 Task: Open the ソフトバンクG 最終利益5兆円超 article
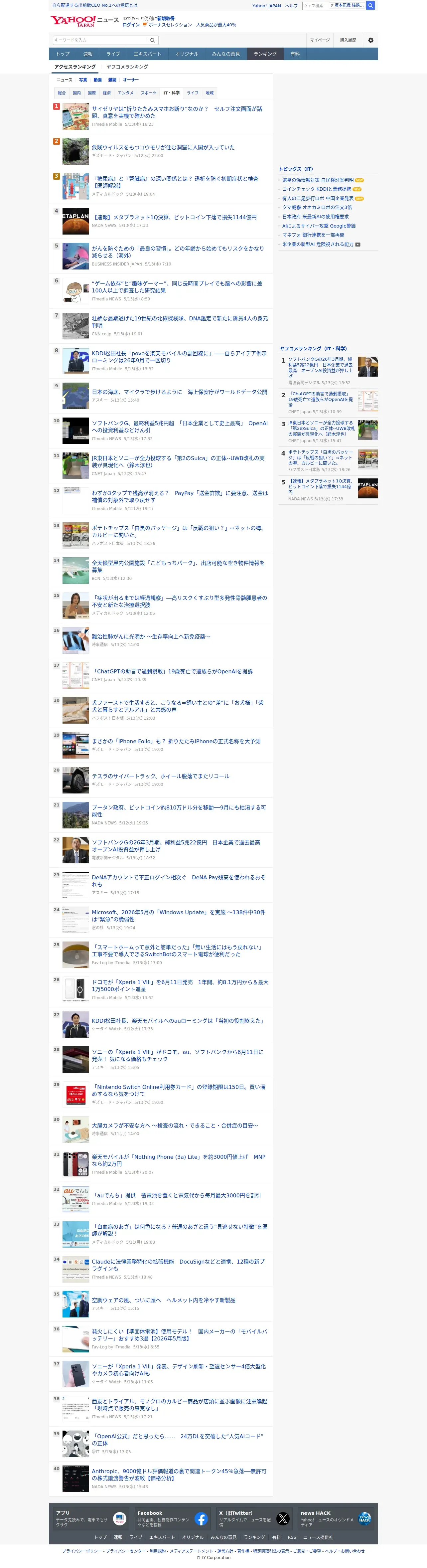(x=180, y=427)
